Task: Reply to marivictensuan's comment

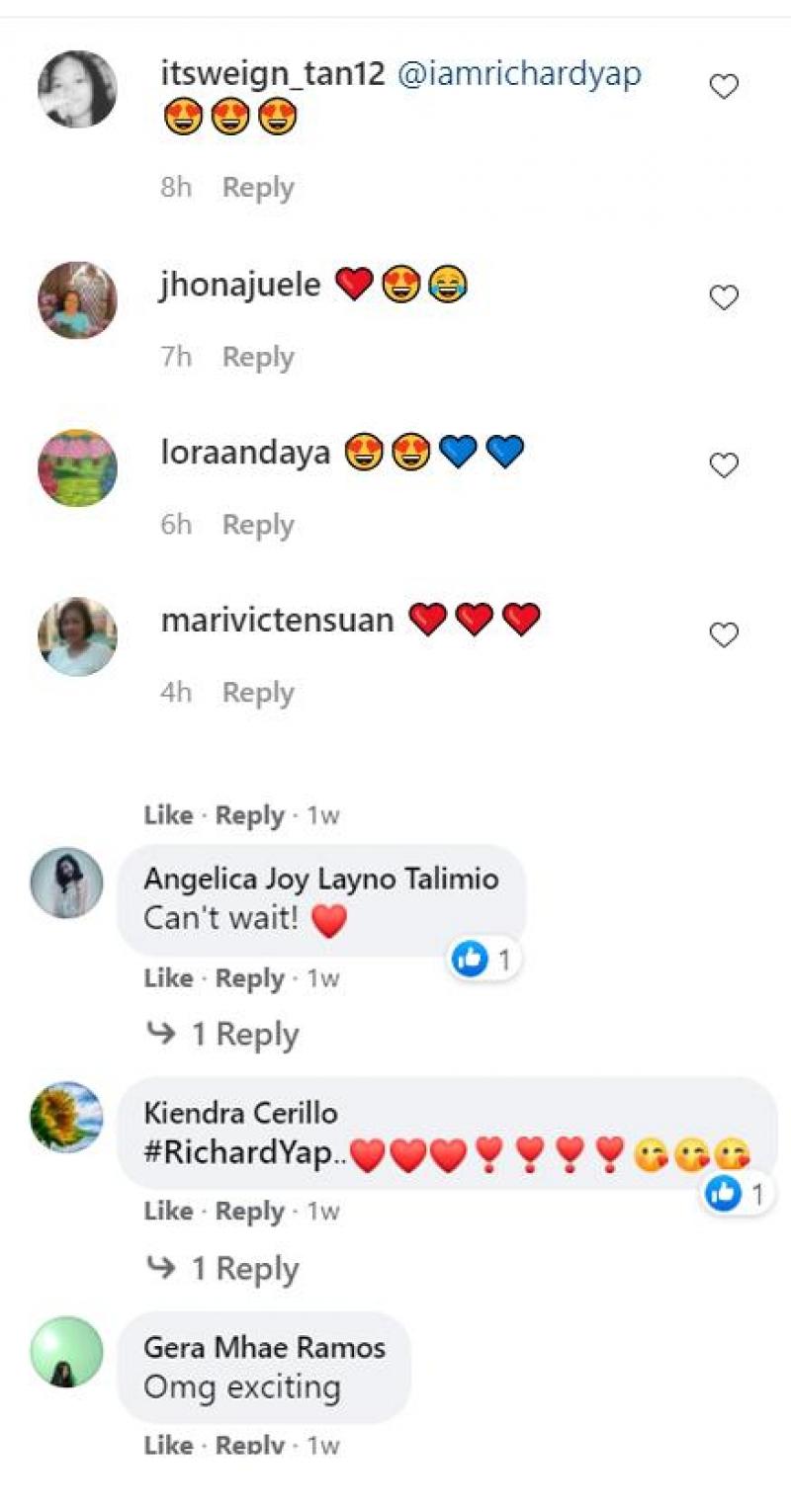Action: (257, 693)
